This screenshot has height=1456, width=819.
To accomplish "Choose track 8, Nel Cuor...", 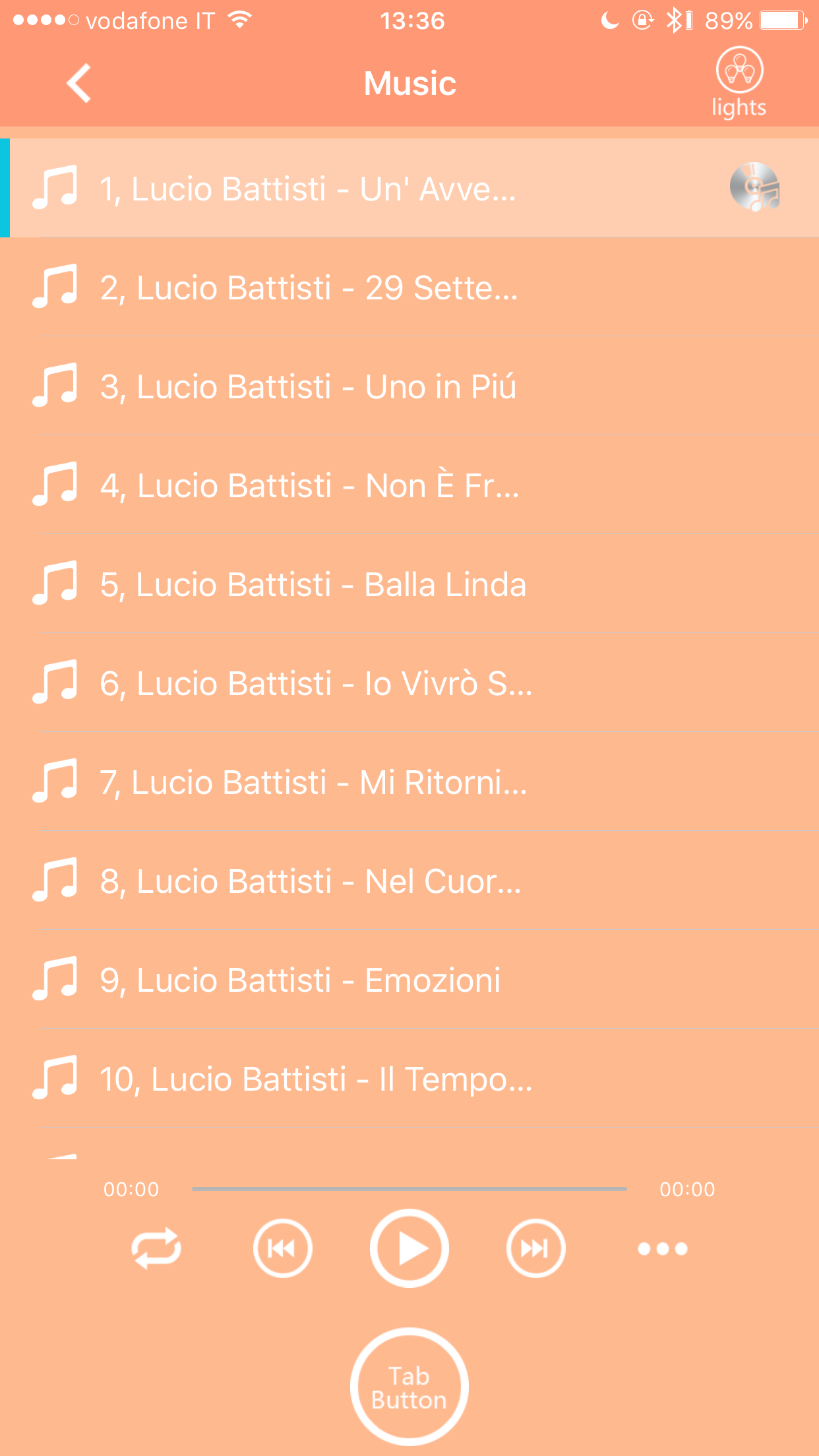I will [310, 882].
